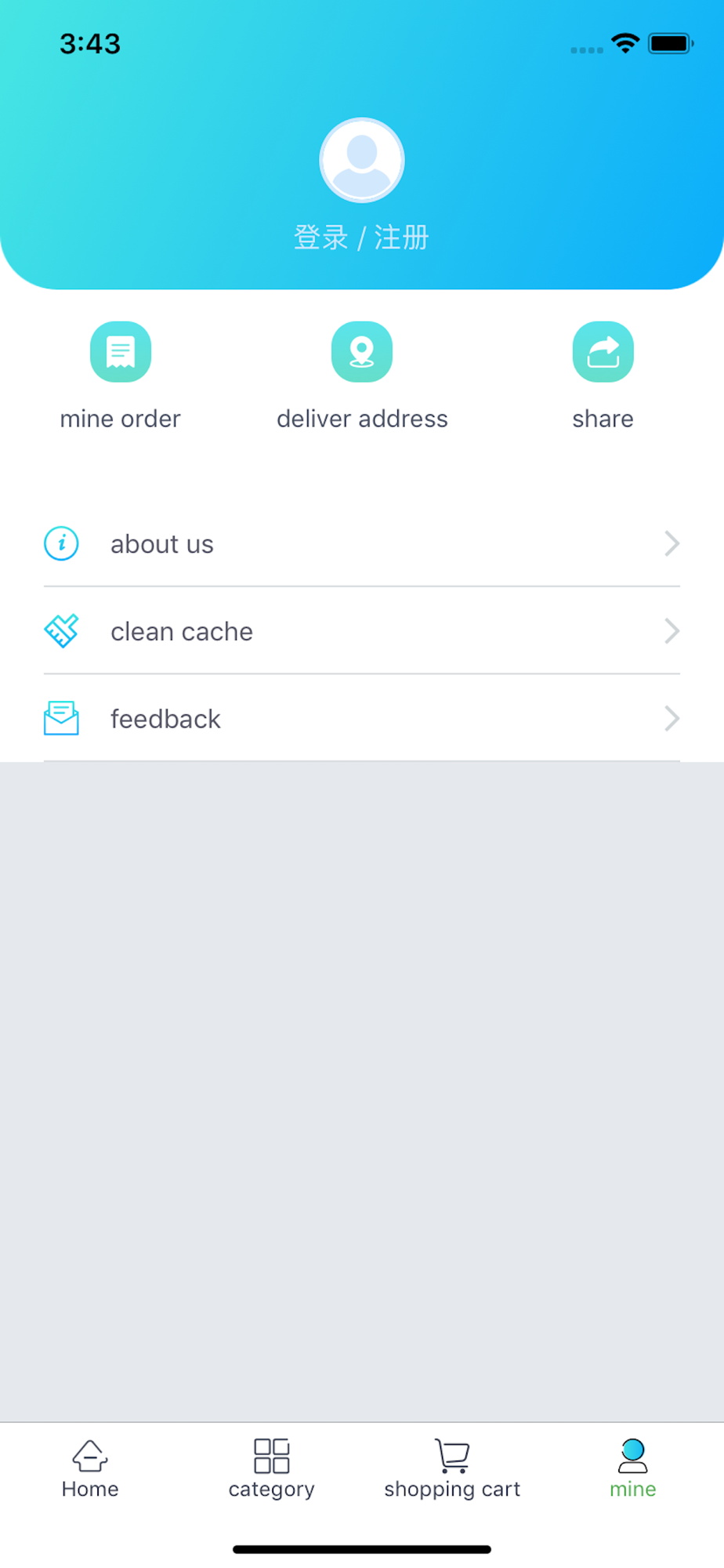The image size is (724, 1568).
Task: Open the 登录 / 注册 login link
Action: 362,238
